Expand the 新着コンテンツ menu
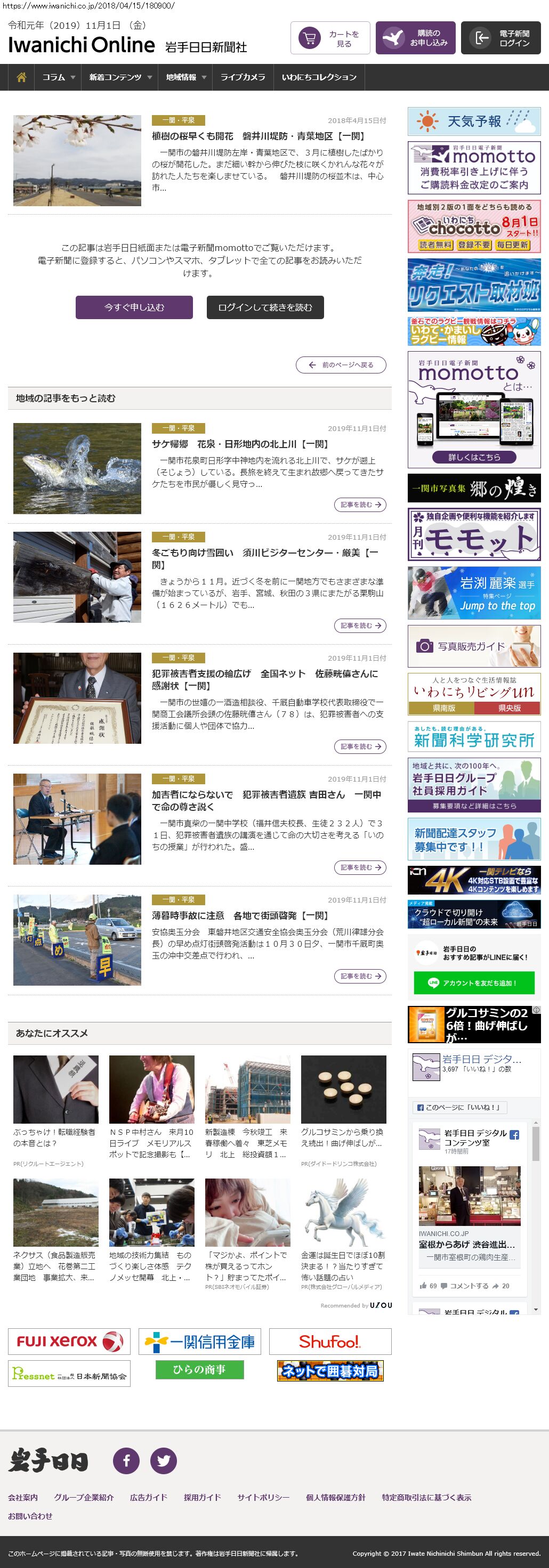Viewport: 549px width, 1568px height. [x=120, y=77]
